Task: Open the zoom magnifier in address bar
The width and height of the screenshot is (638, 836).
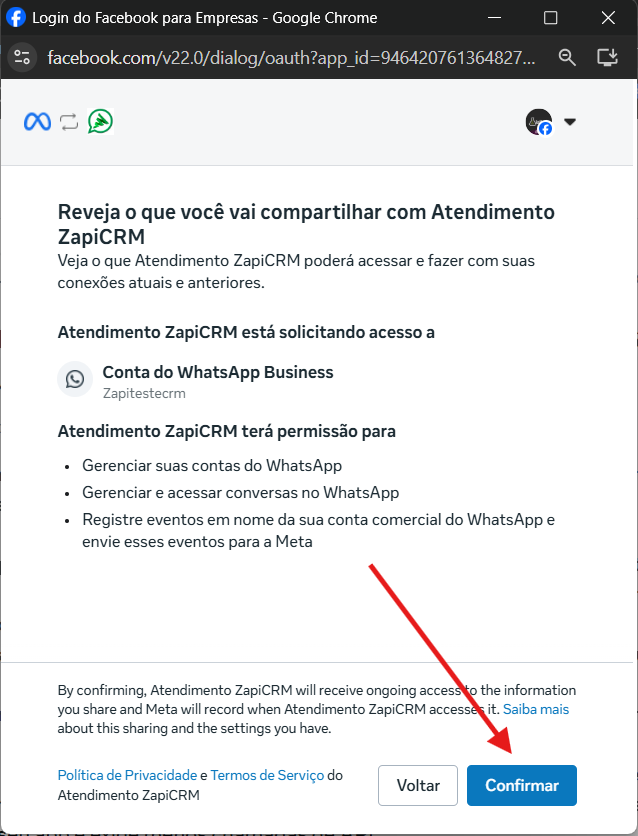Action: (567, 57)
